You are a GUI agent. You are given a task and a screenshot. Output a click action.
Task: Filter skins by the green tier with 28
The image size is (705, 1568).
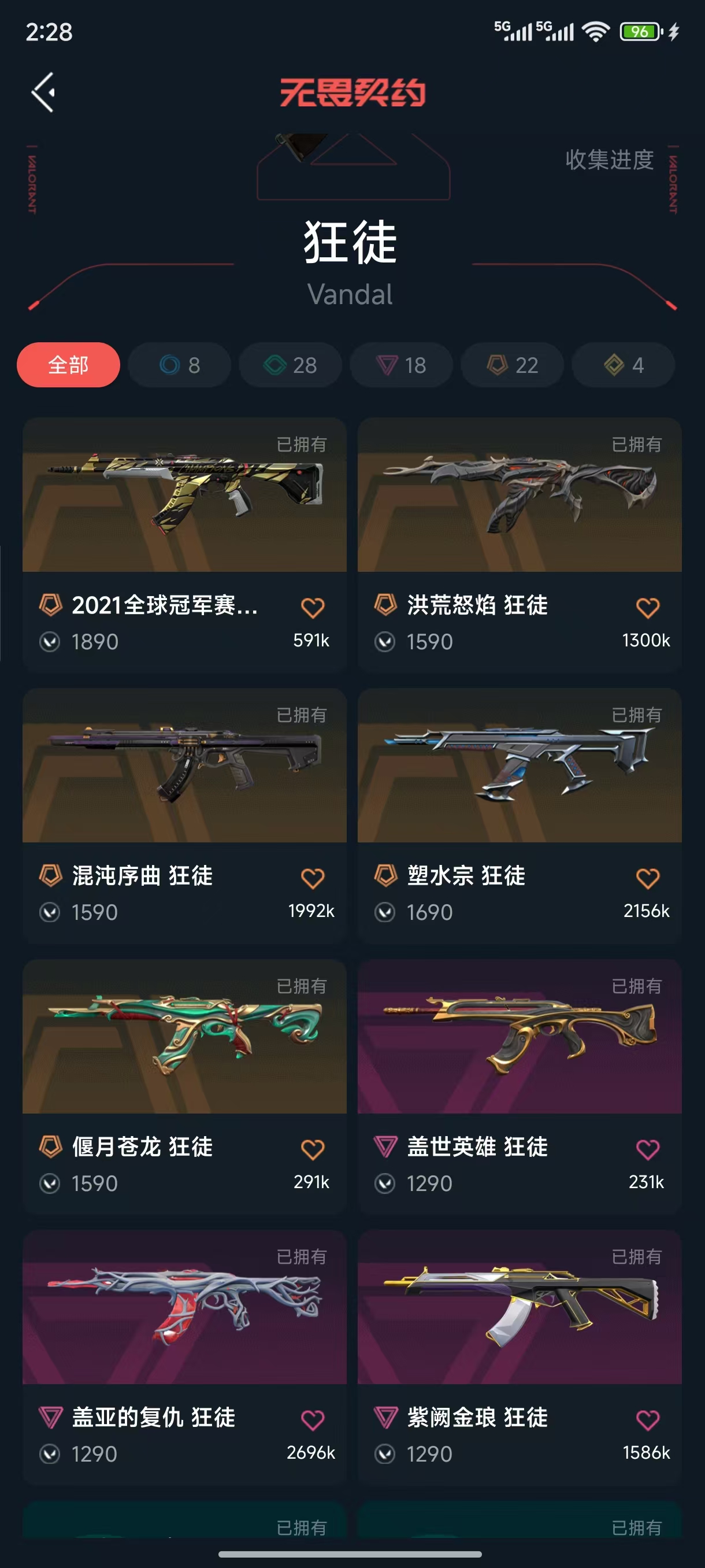[x=290, y=365]
